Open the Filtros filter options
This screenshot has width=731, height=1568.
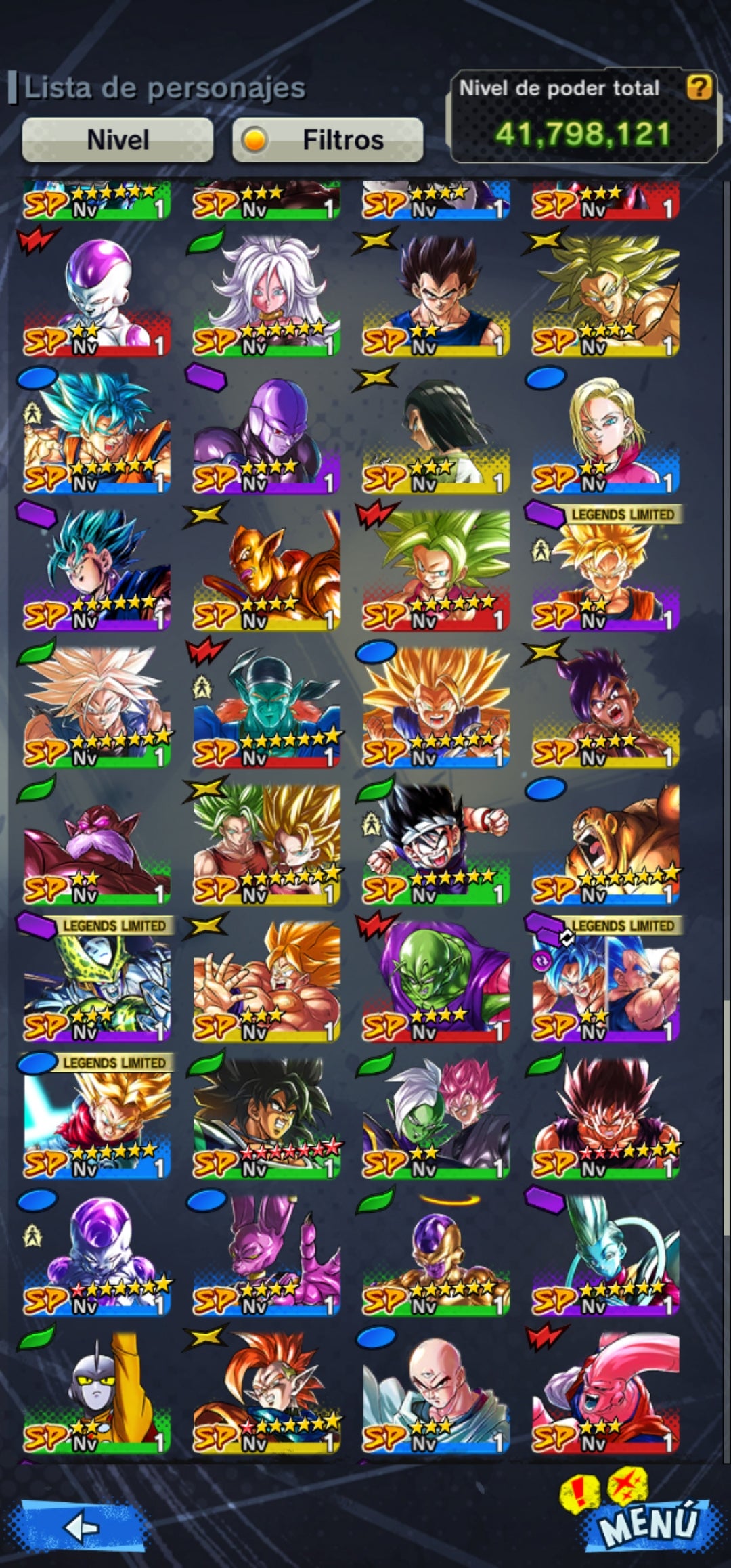pos(328,139)
